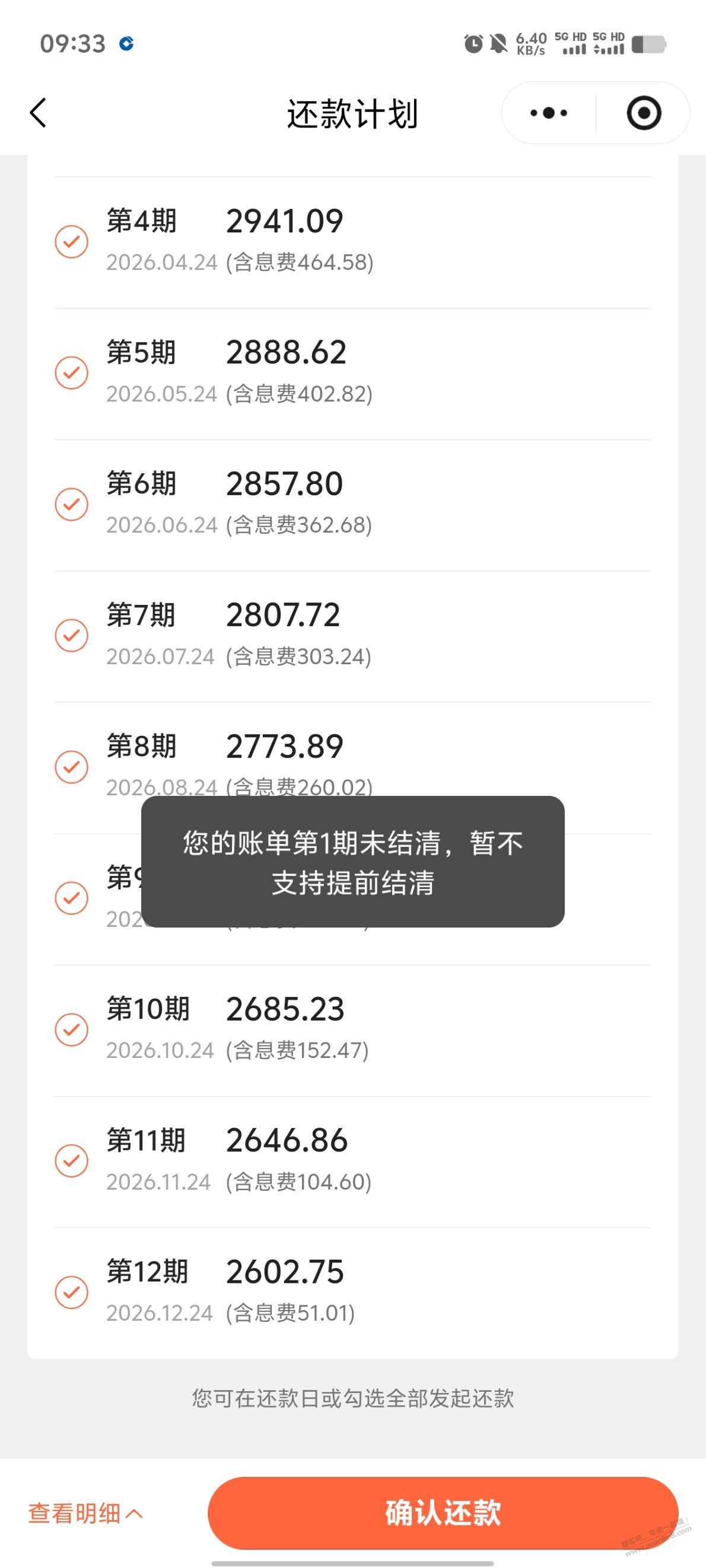Open the mini program more options menu
This screenshot has height=1568, width=706.
coord(548,113)
